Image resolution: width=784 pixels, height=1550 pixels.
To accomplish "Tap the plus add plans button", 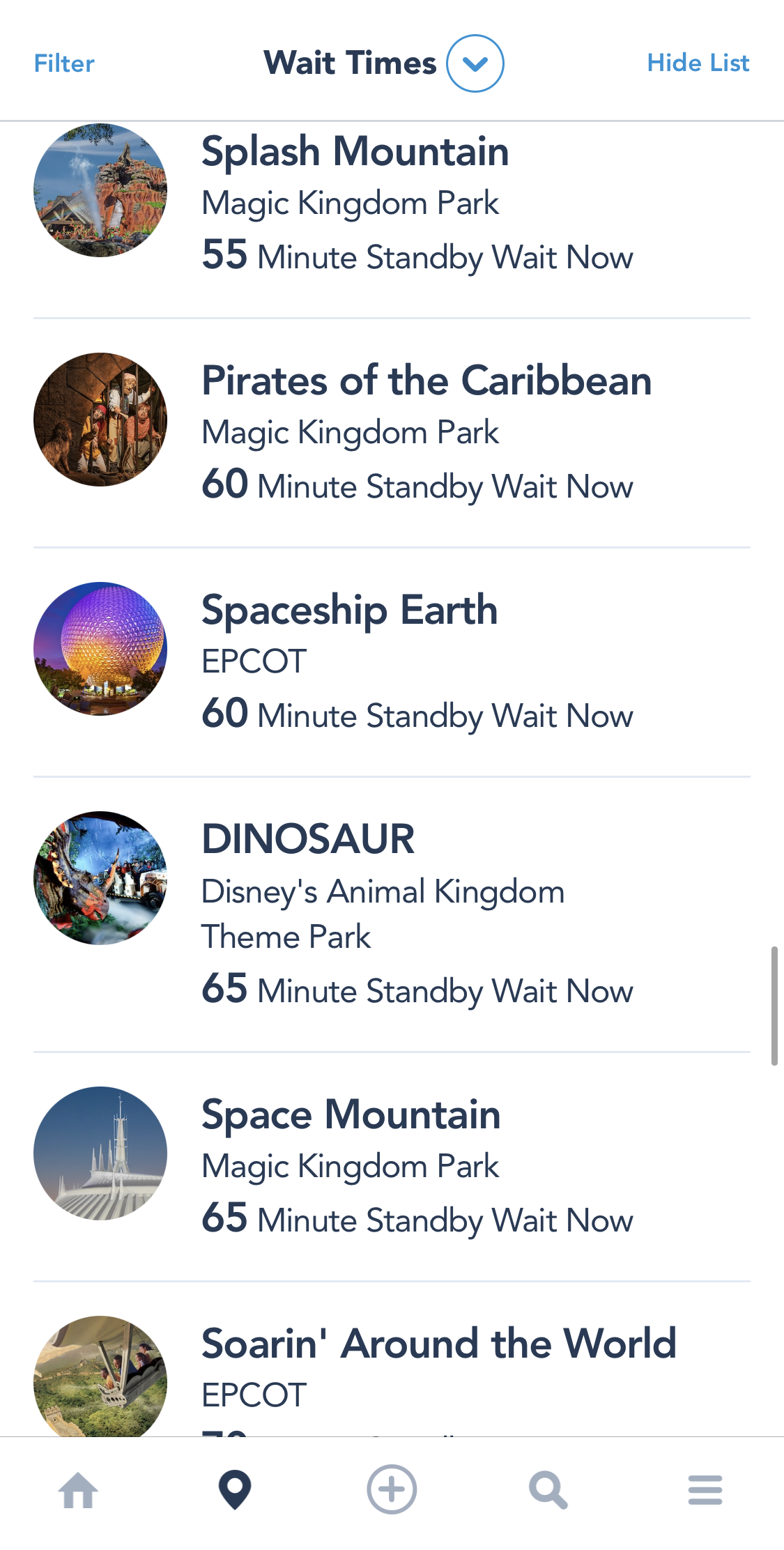I will click(x=392, y=1489).
